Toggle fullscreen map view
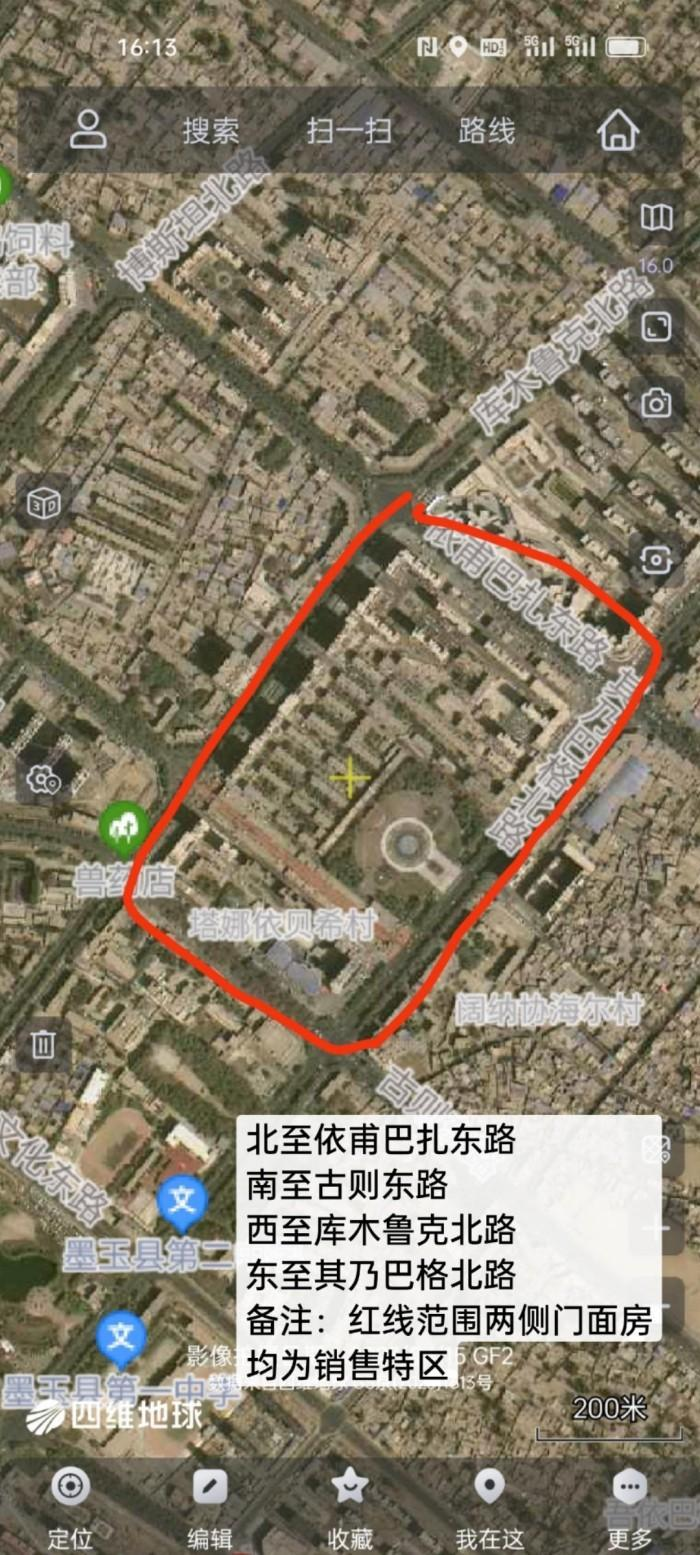 656,327
